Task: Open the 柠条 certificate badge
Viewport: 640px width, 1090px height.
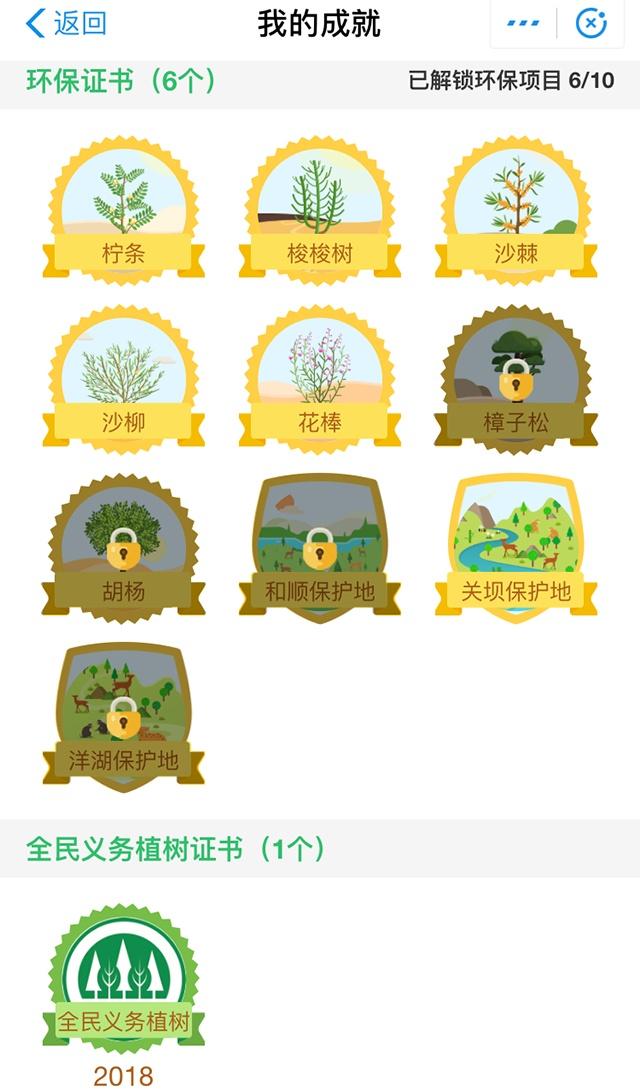Action: pyautogui.click(x=124, y=210)
